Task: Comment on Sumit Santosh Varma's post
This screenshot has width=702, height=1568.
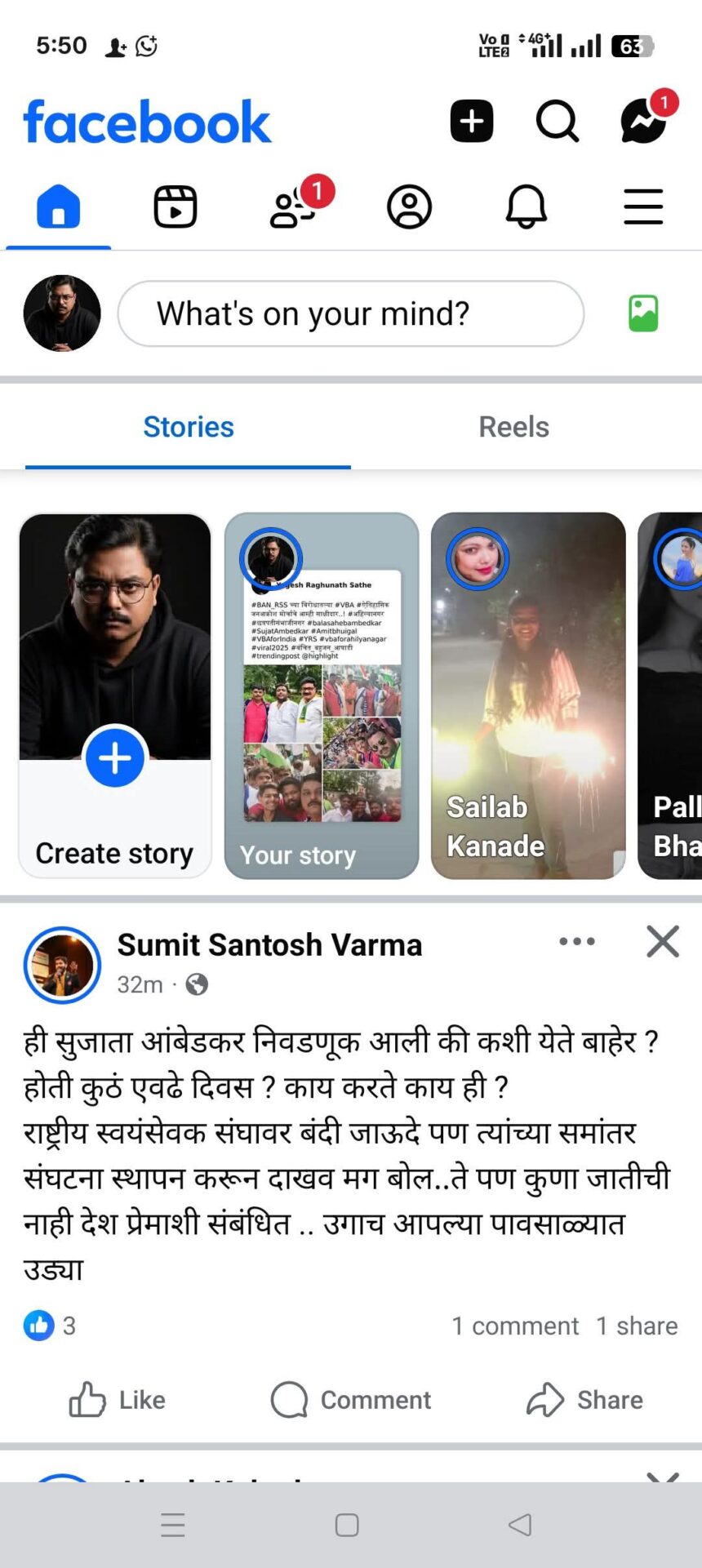Action: [351, 1400]
